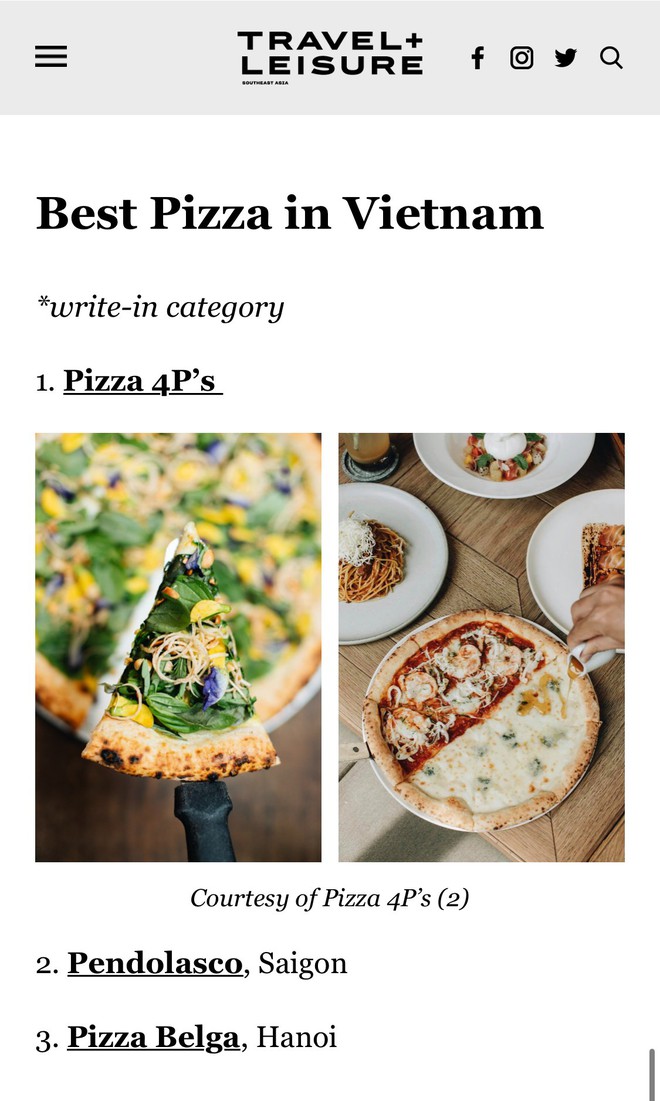Go to the Travel + Leisure homepage logo
Image resolution: width=660 pixels, height=1101 pixels.
[x=330, y=56]
